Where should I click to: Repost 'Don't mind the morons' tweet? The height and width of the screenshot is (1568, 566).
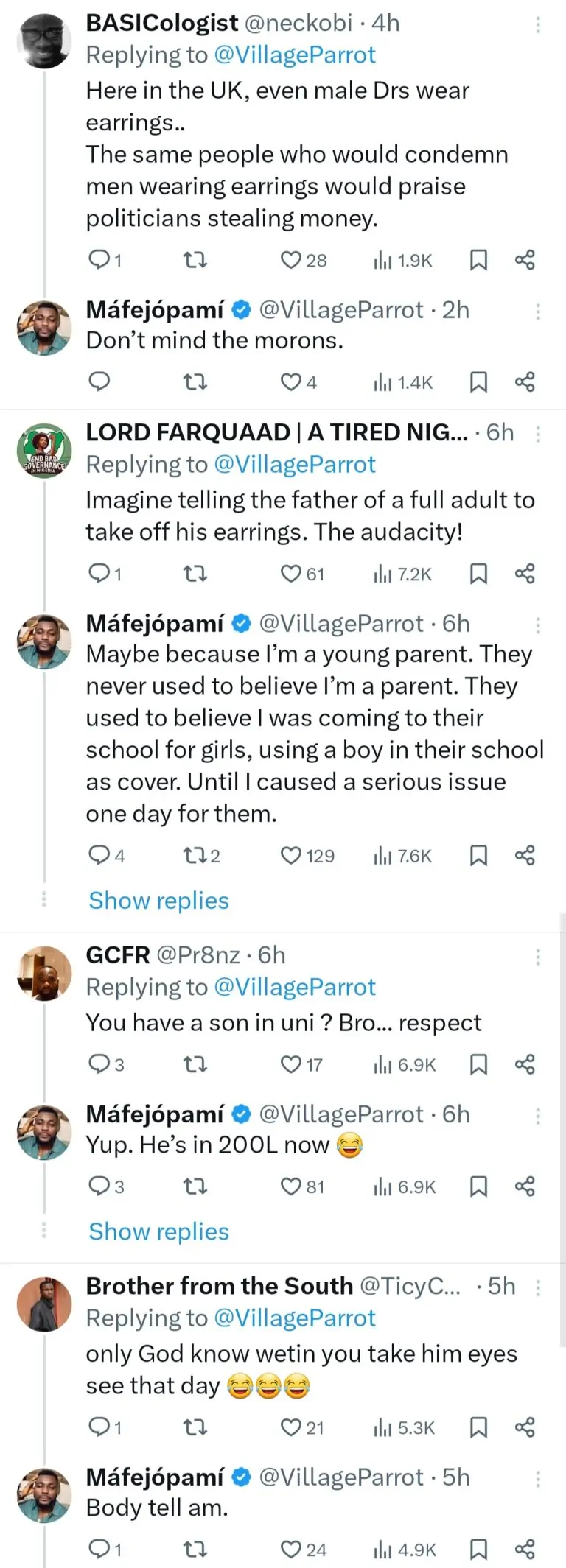[195, 382]
